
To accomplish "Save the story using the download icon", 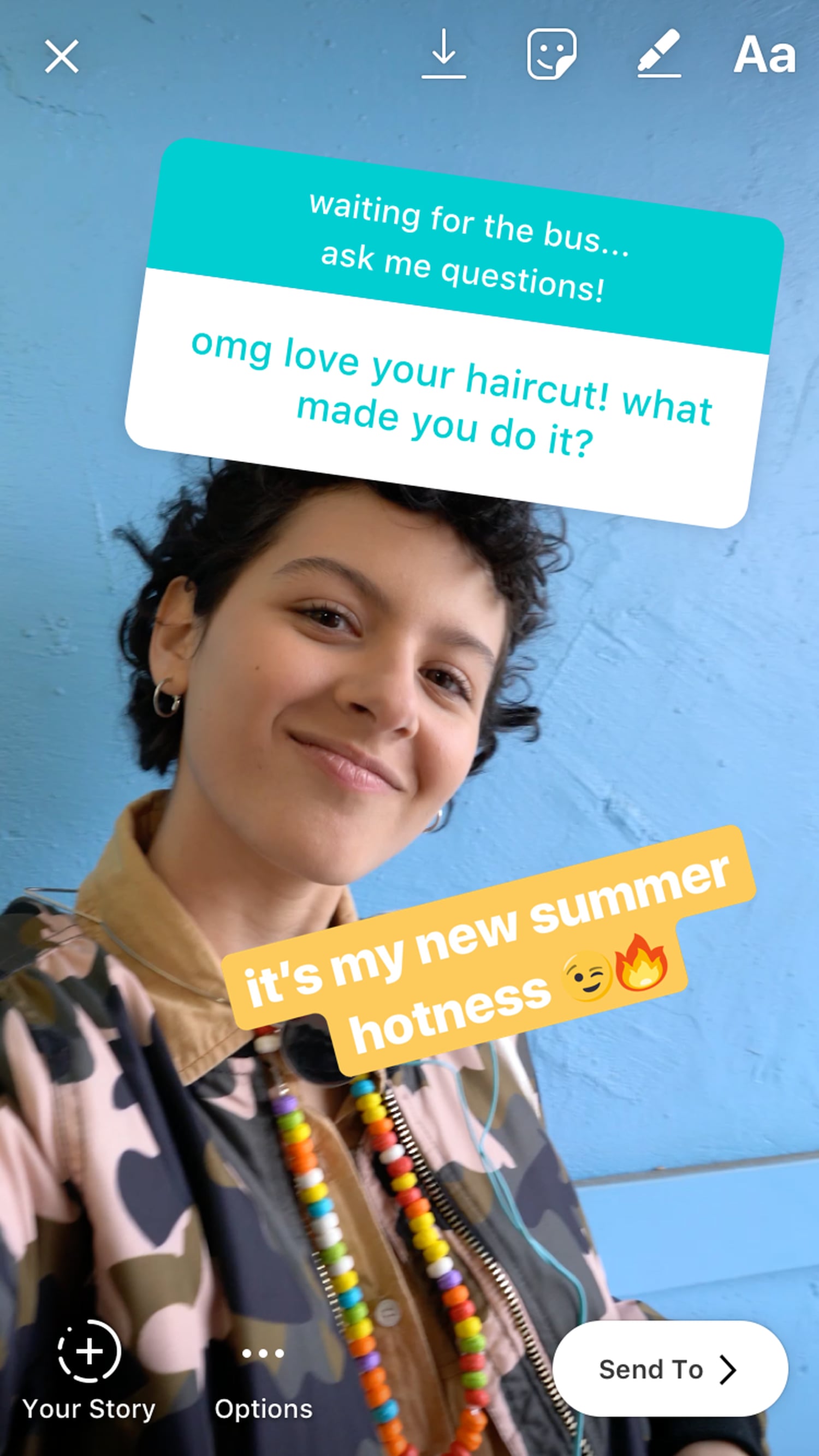I will coord(444,55).
